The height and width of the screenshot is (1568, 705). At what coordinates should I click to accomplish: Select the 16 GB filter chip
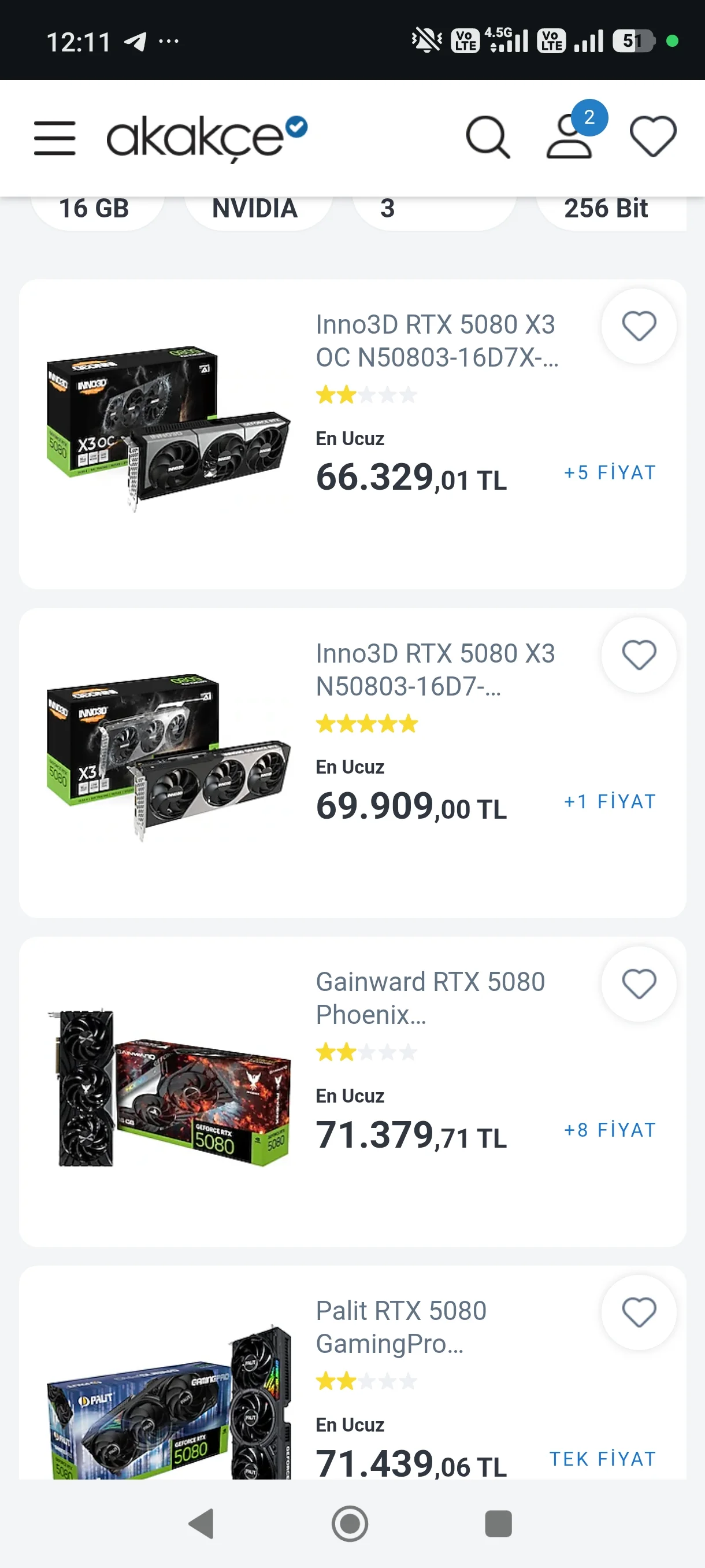coord(94,209)
